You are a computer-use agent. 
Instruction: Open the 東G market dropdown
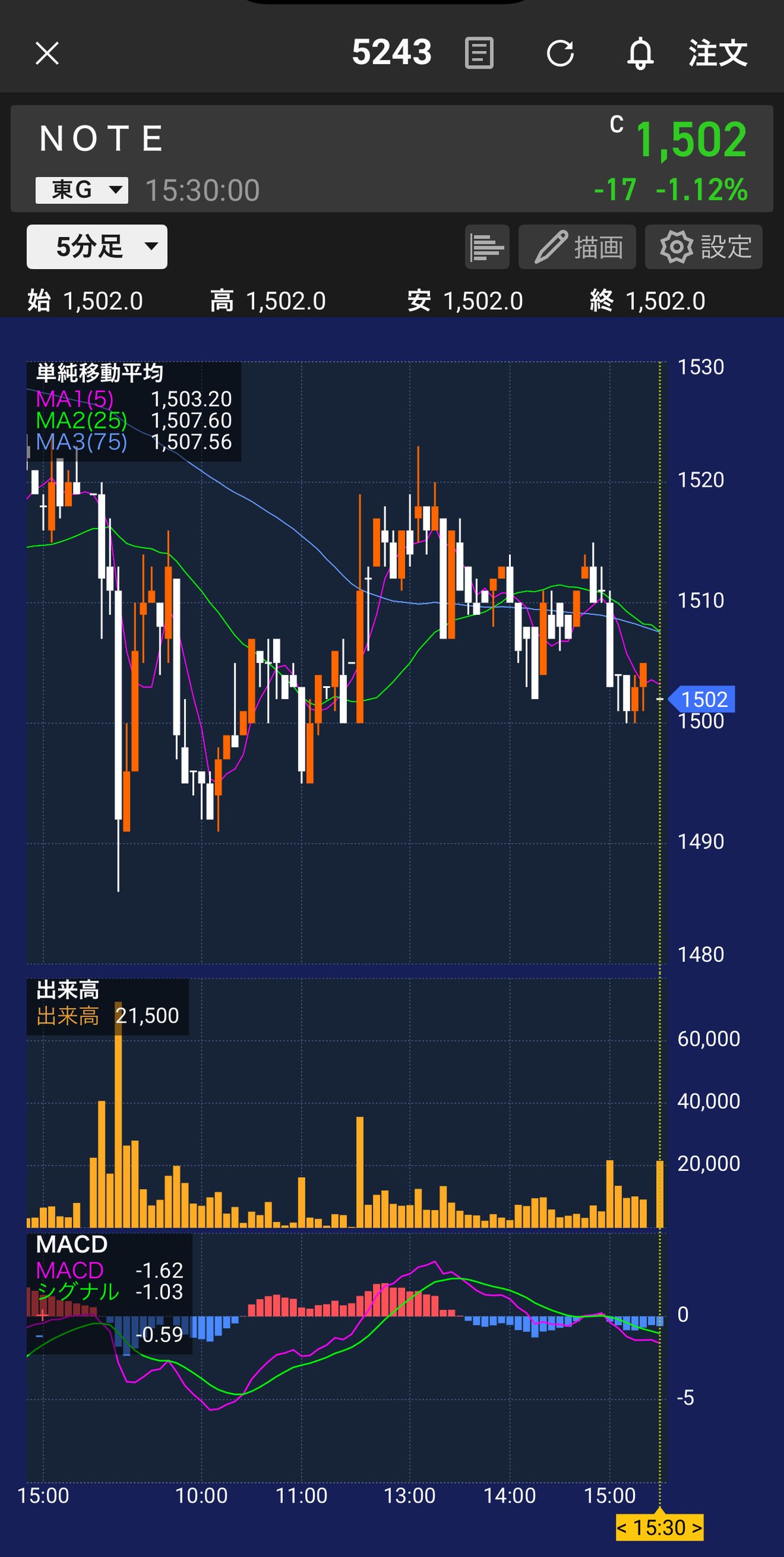[x=82, y=190]
